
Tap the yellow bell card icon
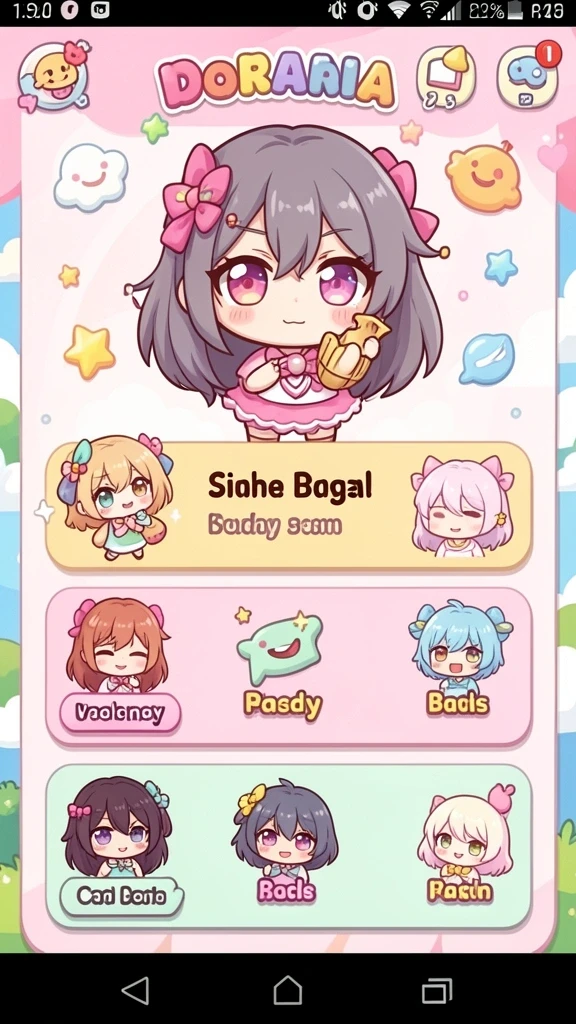coord(446,76)
